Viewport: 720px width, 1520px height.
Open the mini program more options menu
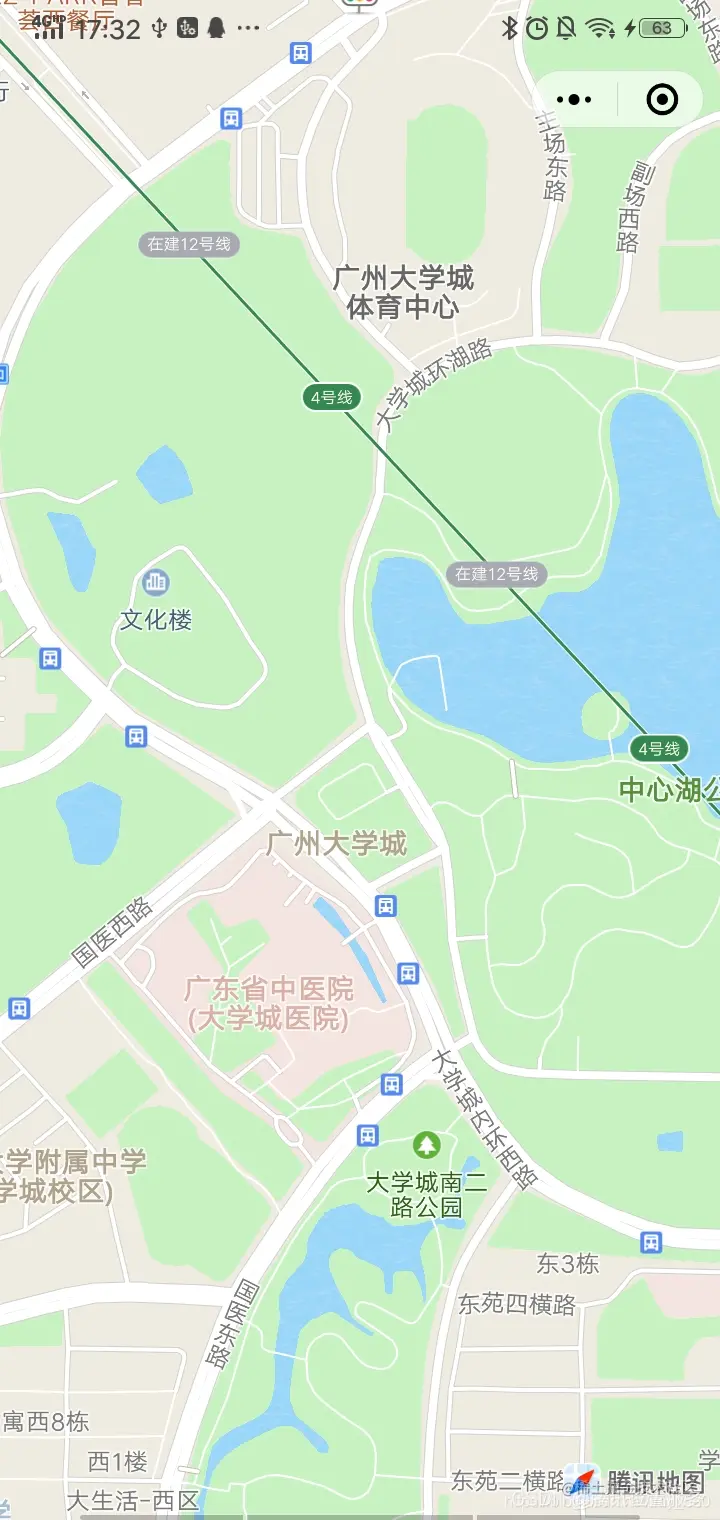click(574, 100)
